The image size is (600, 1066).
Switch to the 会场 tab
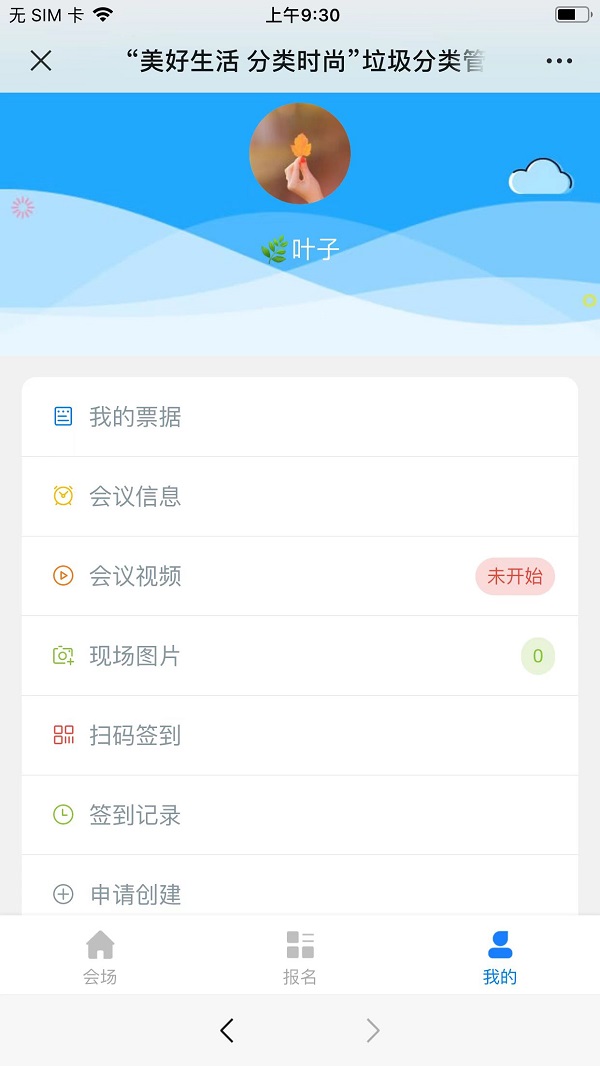click(x=100, y=957)
